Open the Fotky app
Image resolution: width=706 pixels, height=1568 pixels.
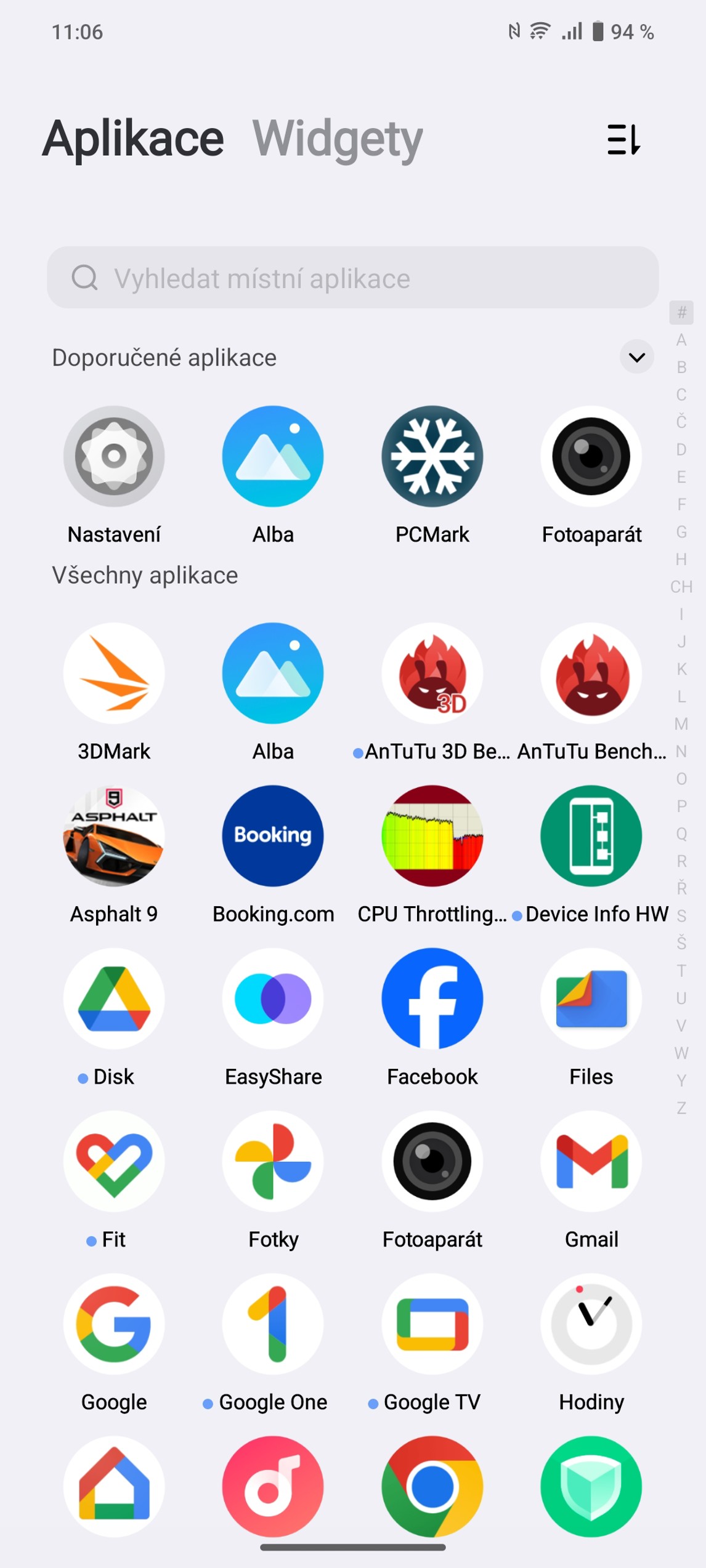pos(273,1160)
